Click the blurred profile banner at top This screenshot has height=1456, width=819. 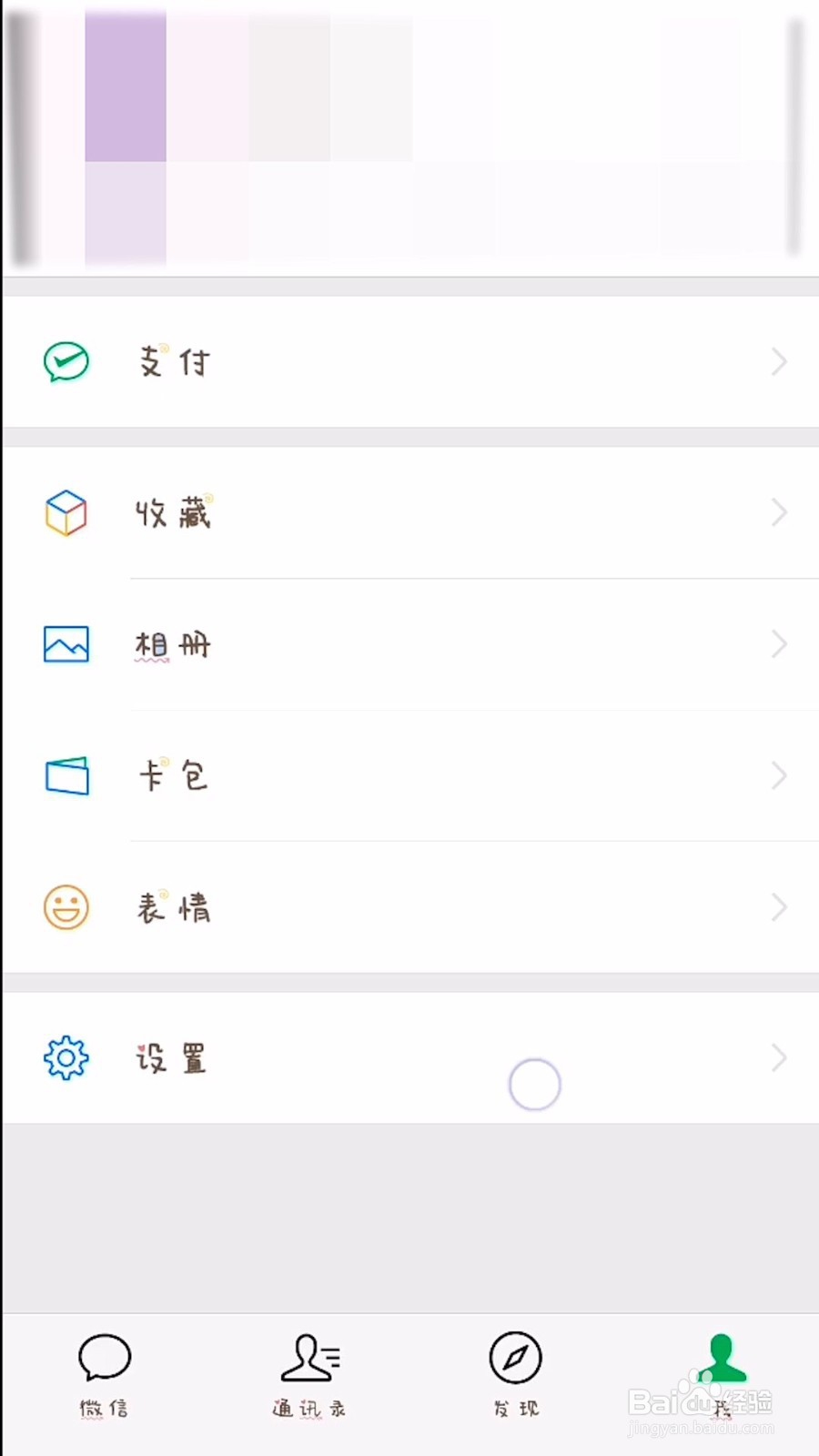pyautogui.click(x=409, y=136)
